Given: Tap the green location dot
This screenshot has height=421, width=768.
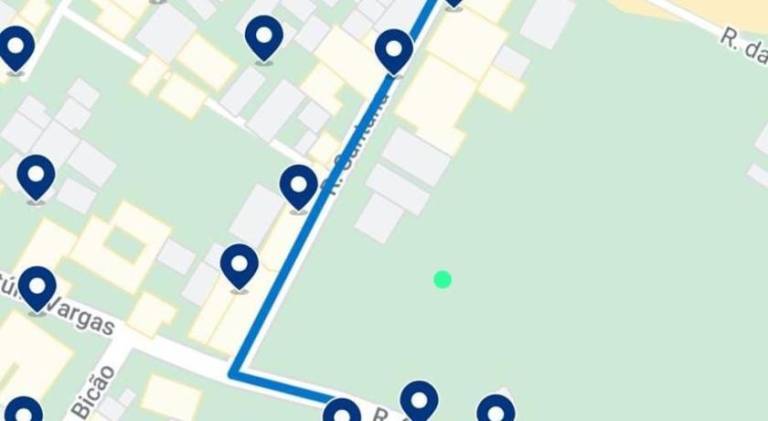Looking at the screenshot, I should [443, 280].
